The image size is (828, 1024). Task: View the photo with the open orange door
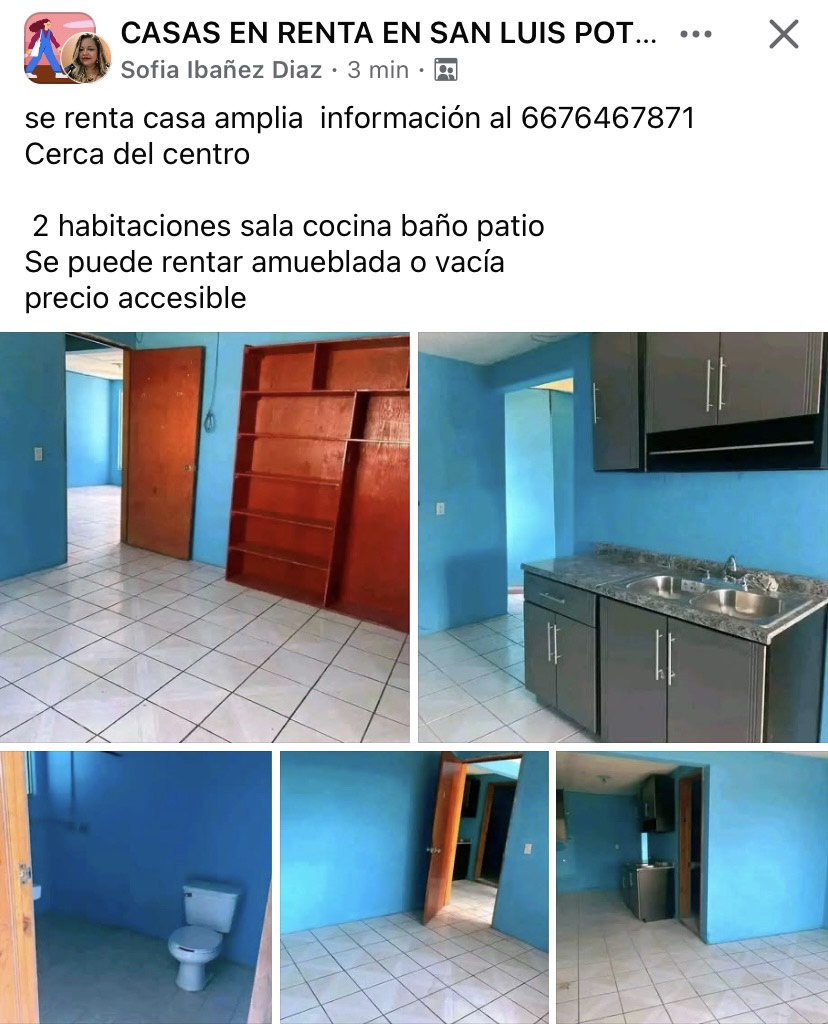click(414, 887)
